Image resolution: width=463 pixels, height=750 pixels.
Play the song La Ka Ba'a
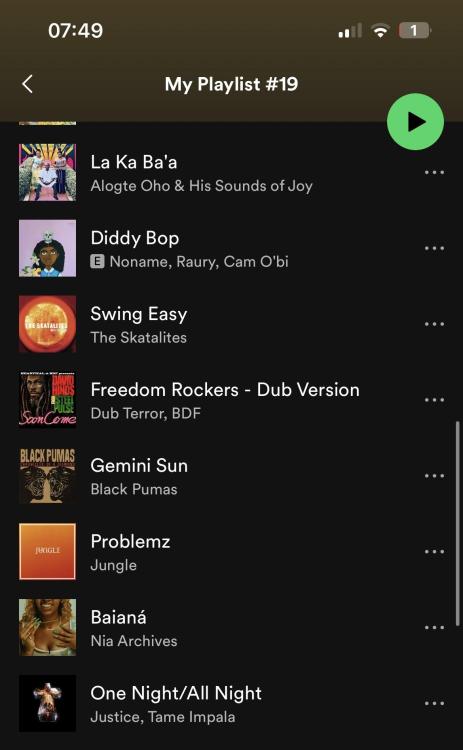pos(208,173)
